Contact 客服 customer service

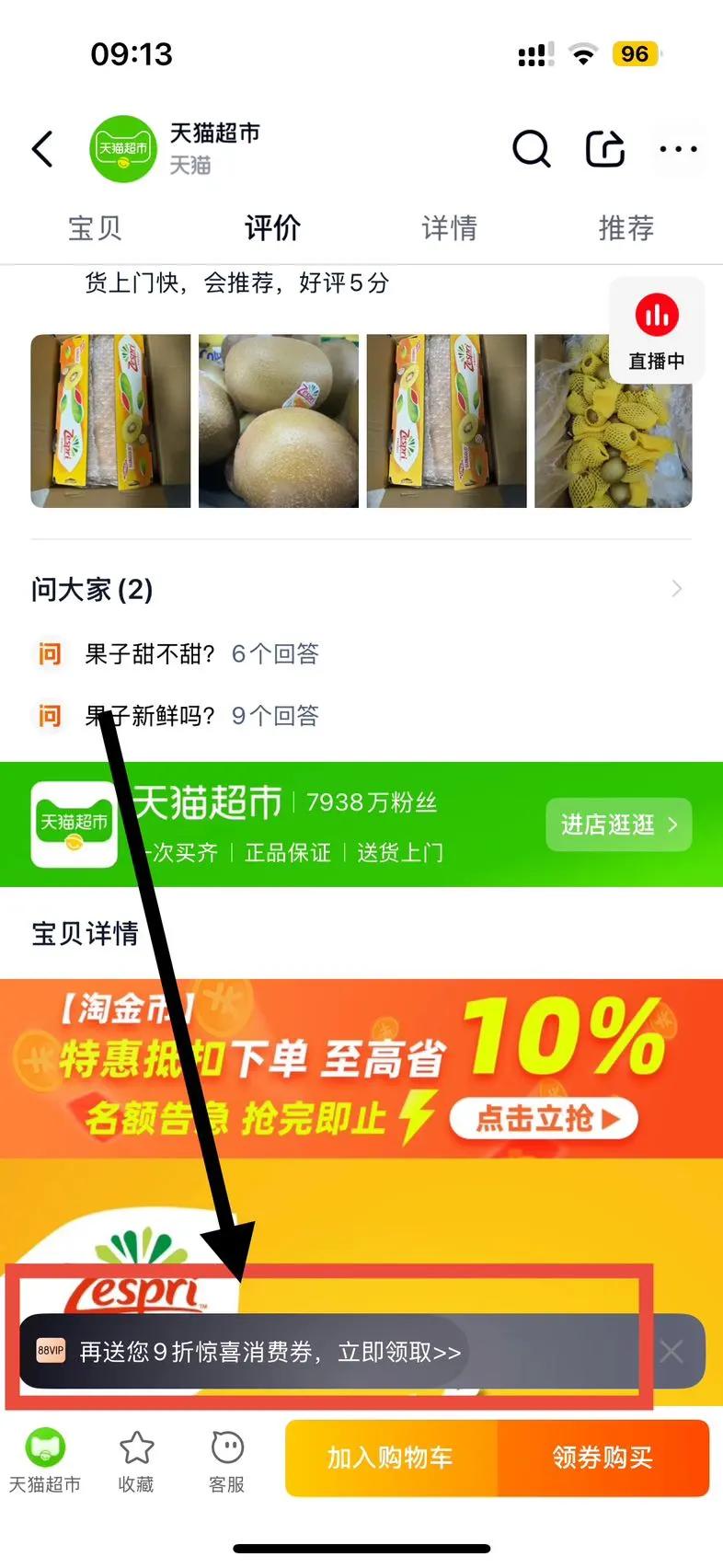(x=226, y=1460)
